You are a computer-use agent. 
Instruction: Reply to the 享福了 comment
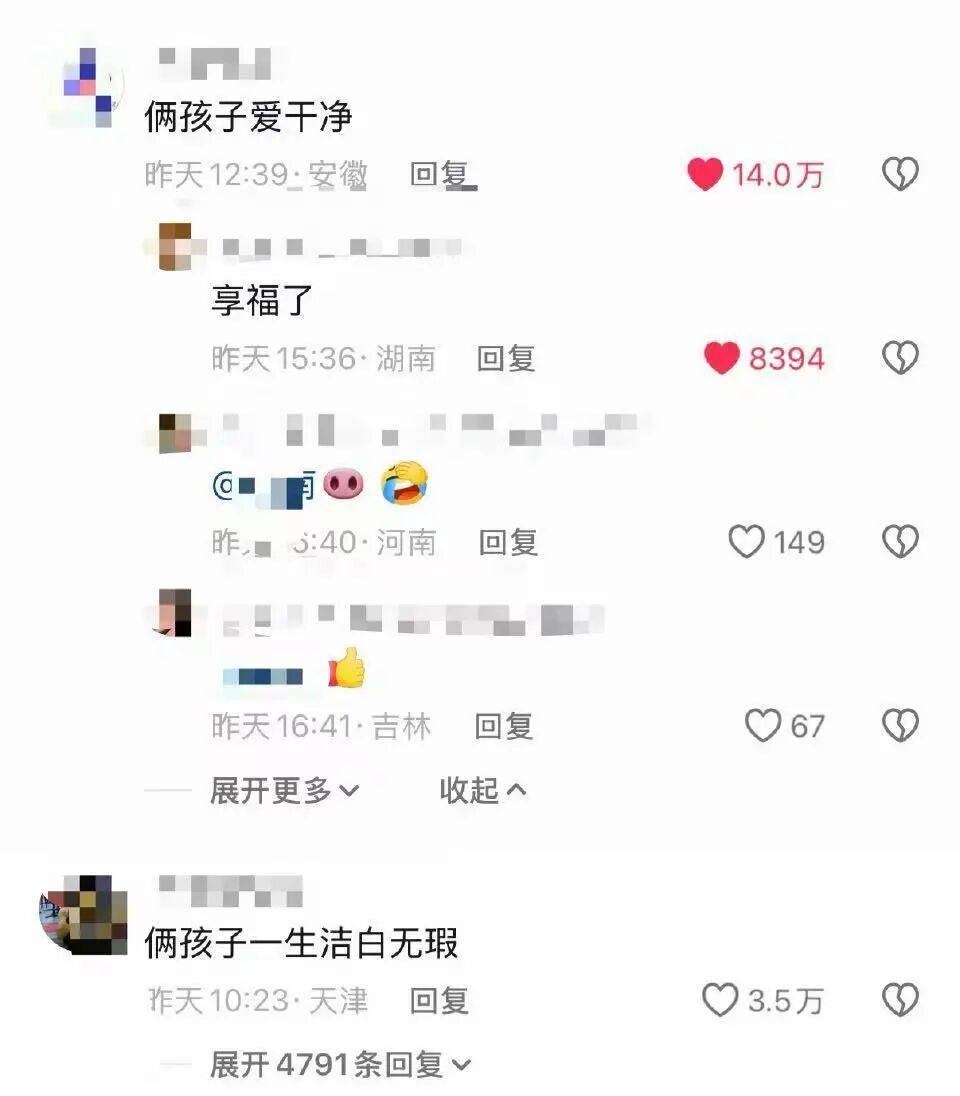(506, 358)
